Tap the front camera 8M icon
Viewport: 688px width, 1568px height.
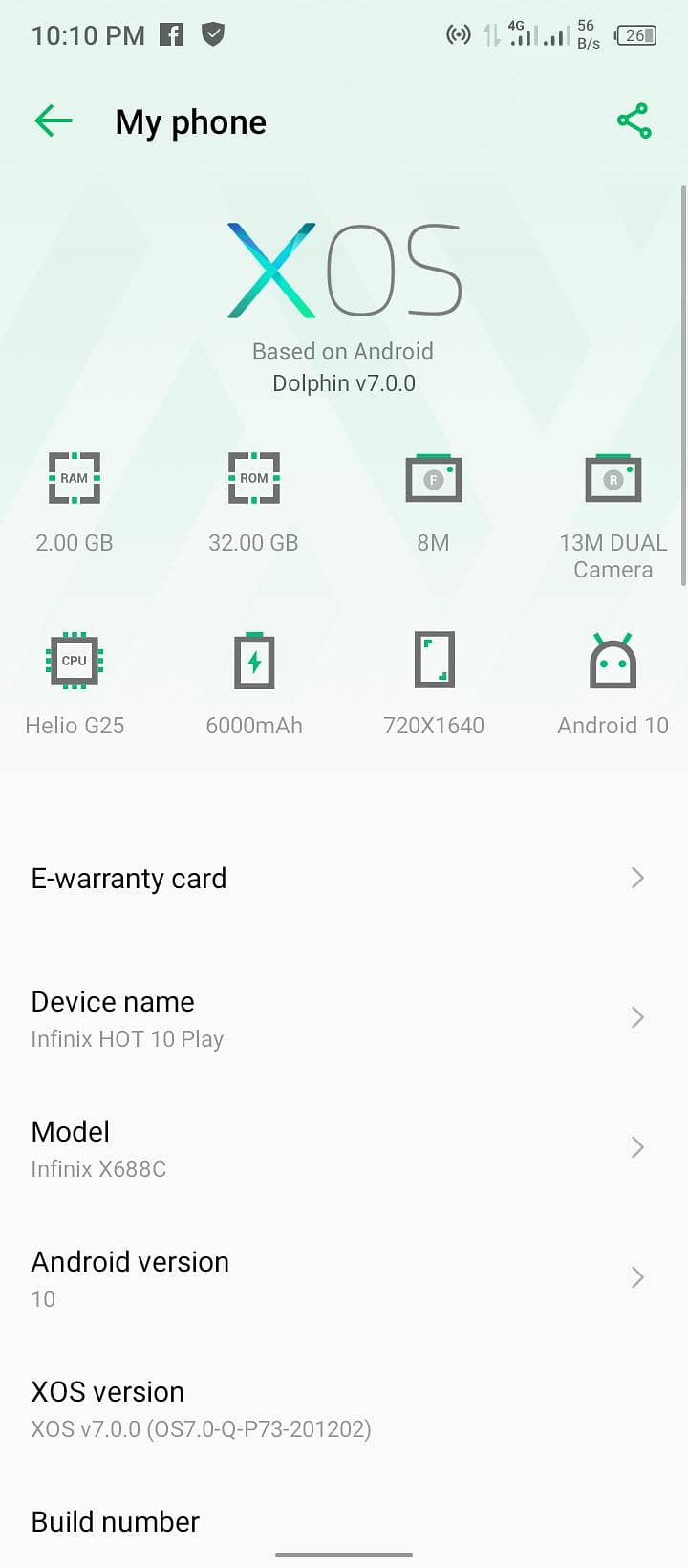tap(433, 478)
